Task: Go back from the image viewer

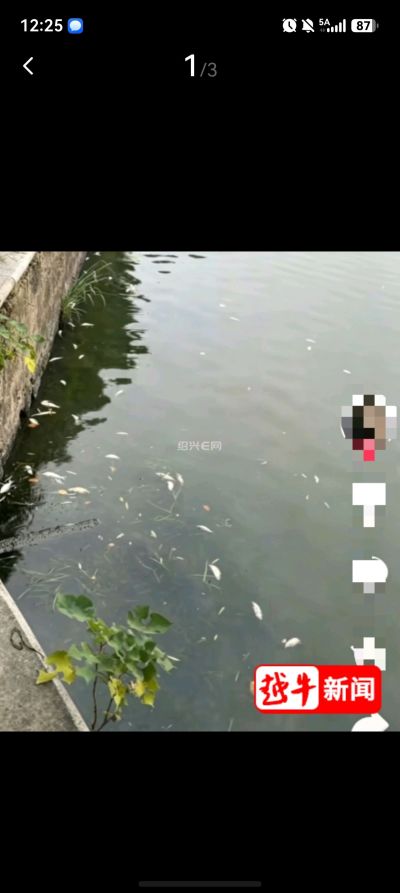Action: 28,66
